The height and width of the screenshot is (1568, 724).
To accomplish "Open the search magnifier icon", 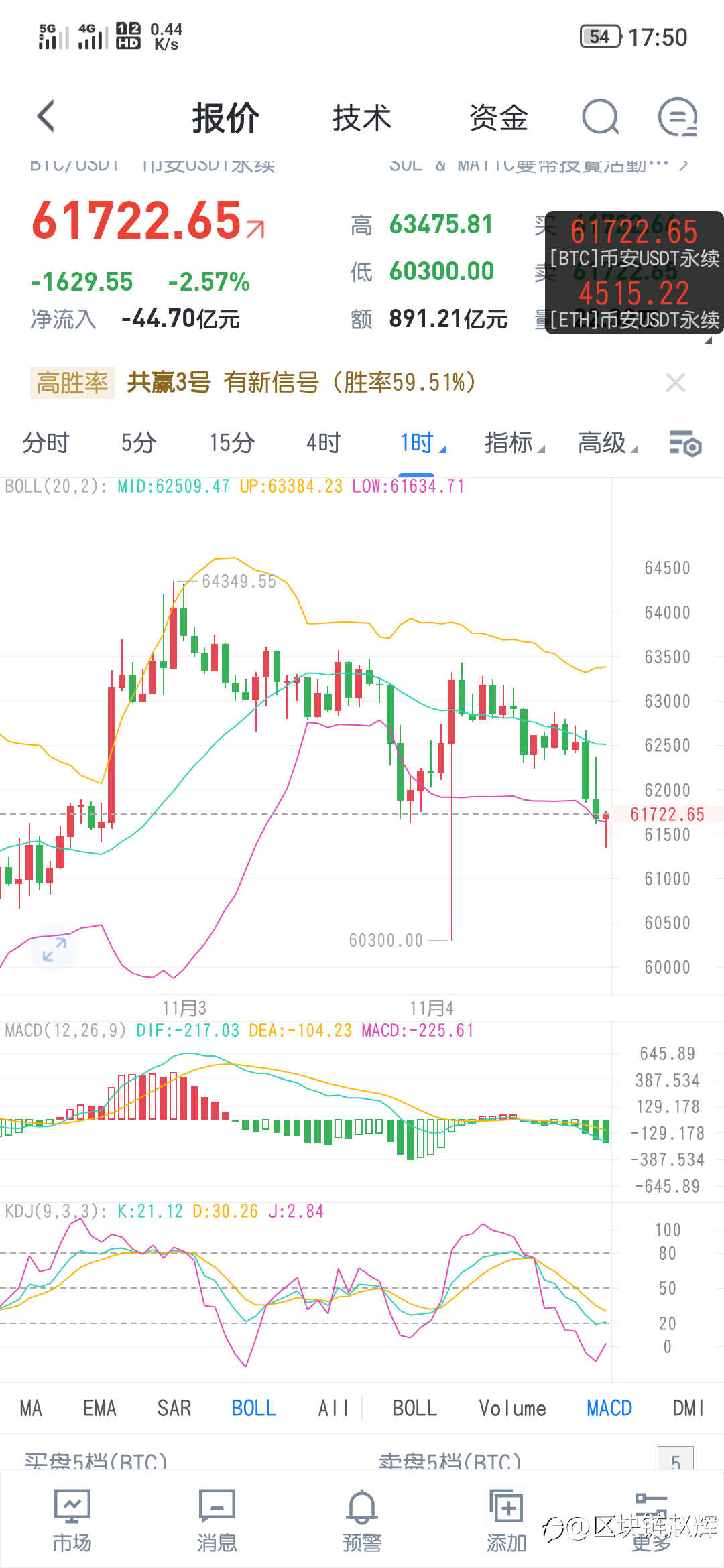I will pyautogui.click(x=600, y=117).
